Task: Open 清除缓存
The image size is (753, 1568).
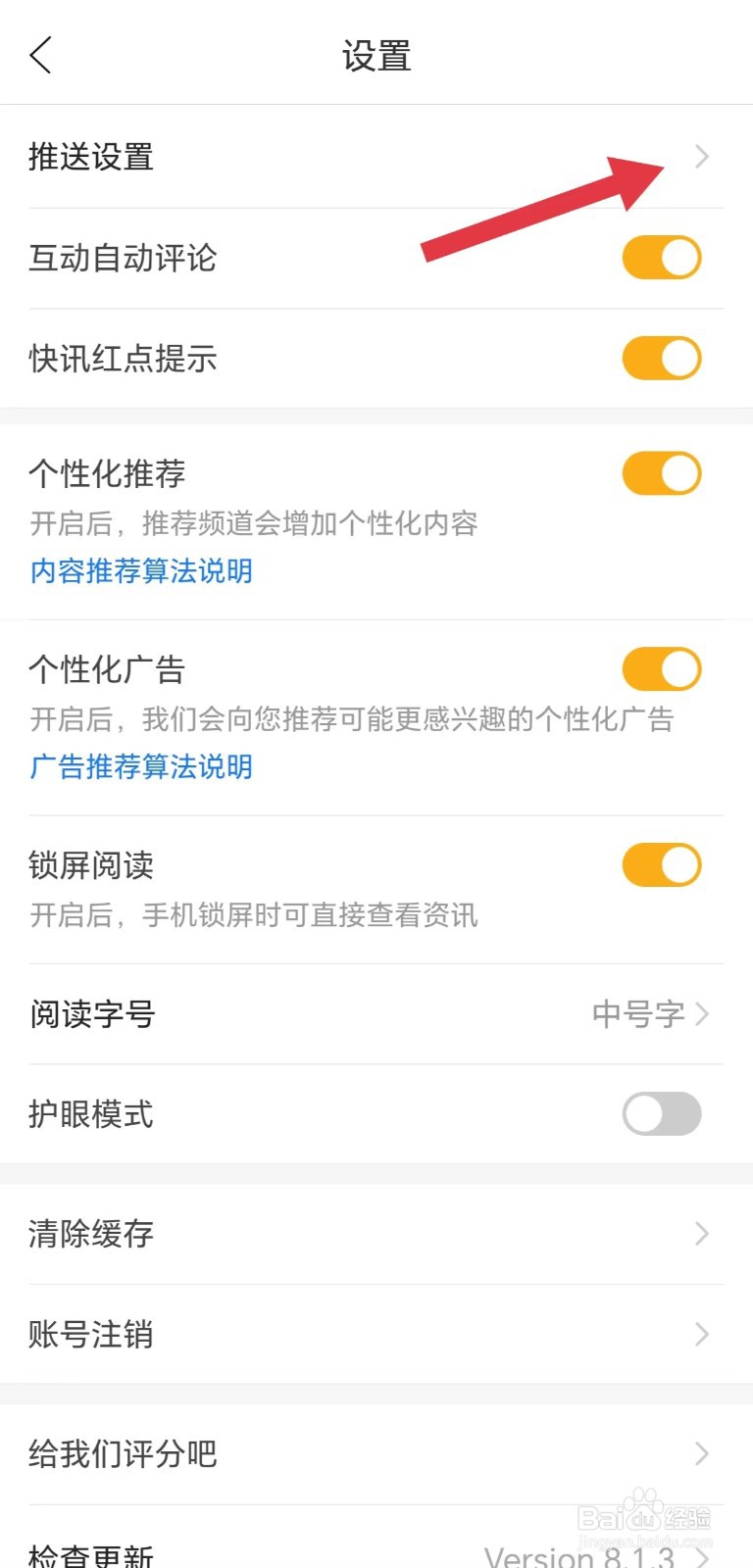Action: tap(376, 1234)
